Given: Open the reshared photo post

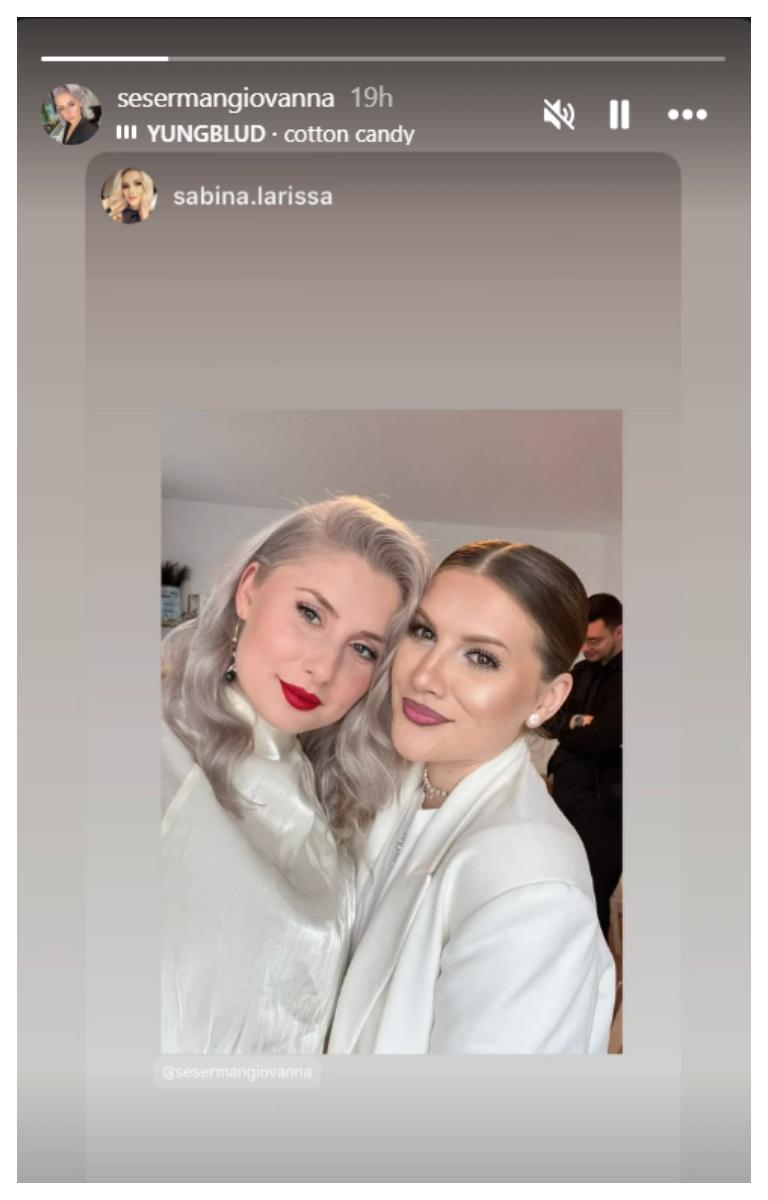Looking at the screenshot, I should coord(391,730).
